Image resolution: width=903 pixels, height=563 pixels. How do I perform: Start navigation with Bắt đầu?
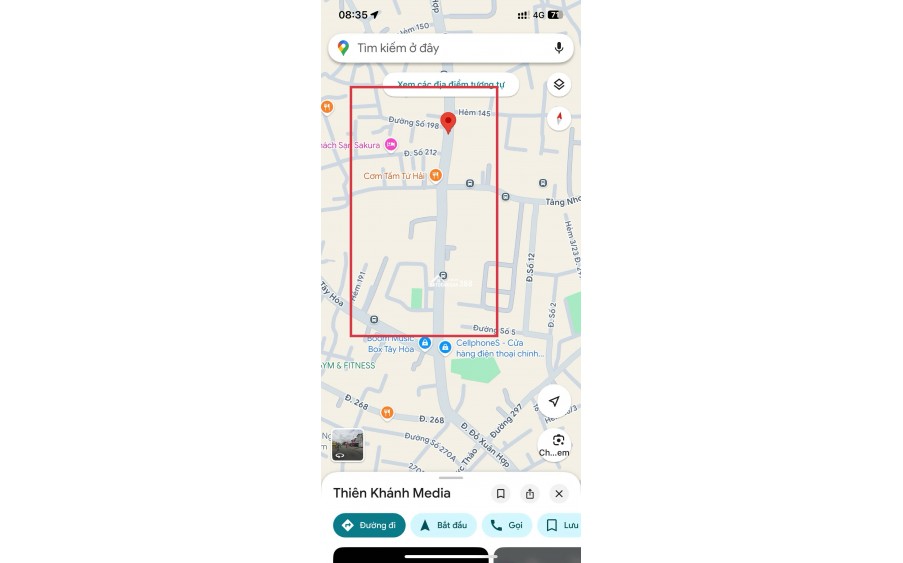tap(443, 525)
